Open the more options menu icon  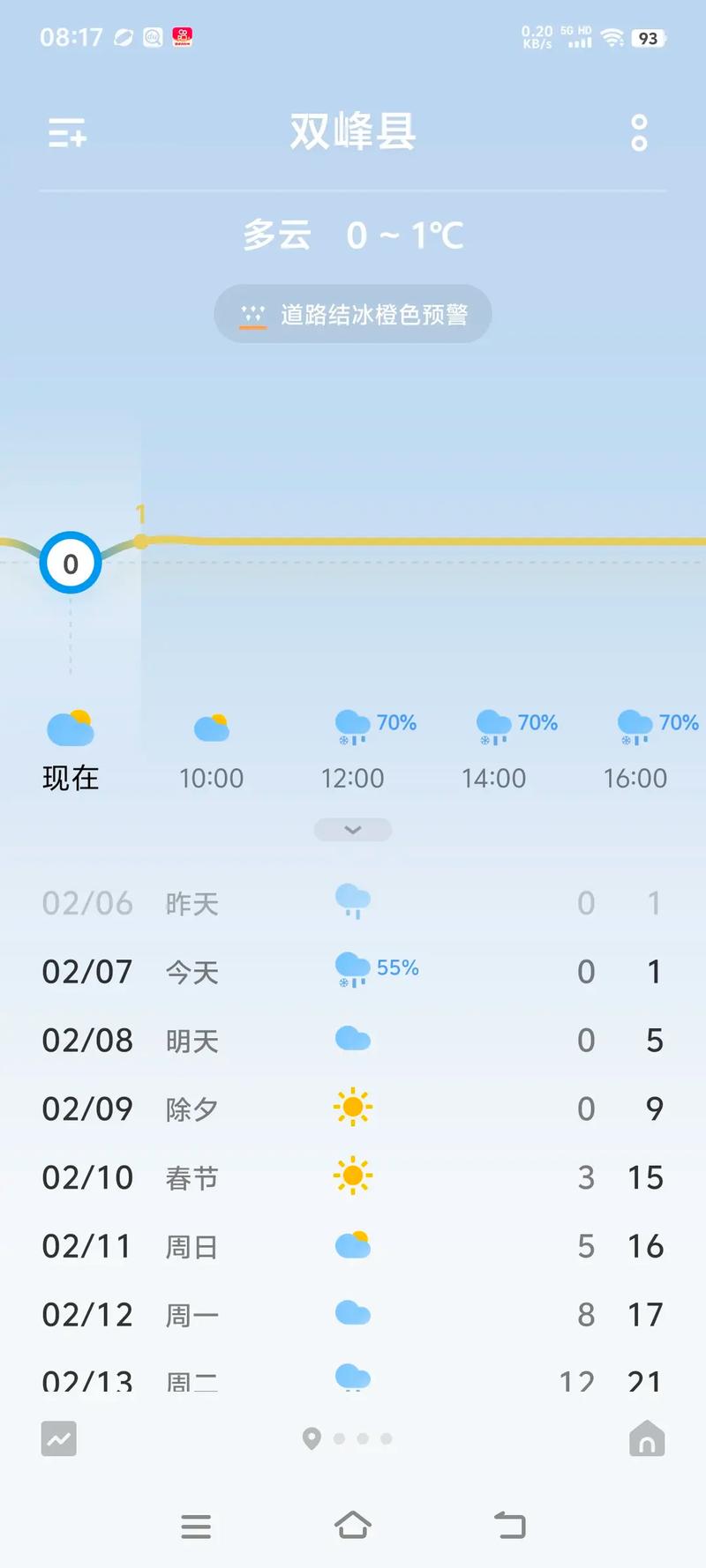tap(638, 132)
